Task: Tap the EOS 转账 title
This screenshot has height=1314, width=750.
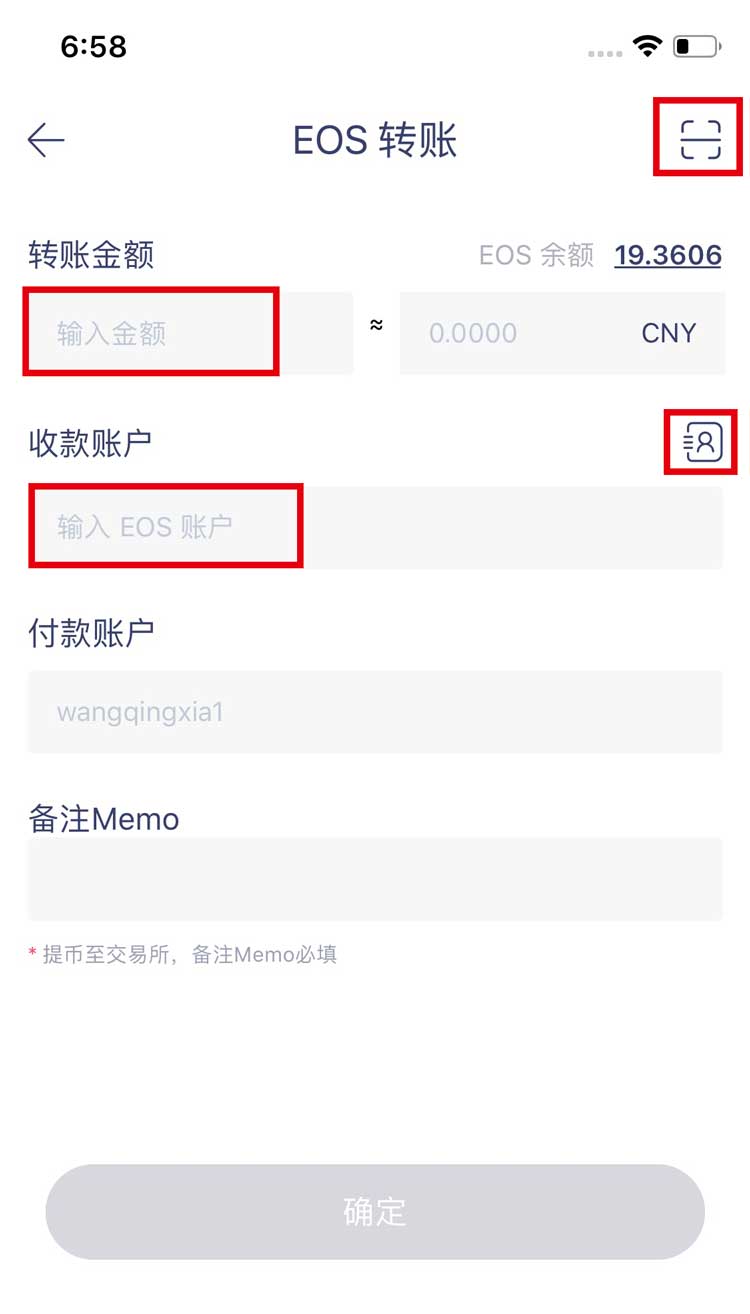Action: point(374,140)
